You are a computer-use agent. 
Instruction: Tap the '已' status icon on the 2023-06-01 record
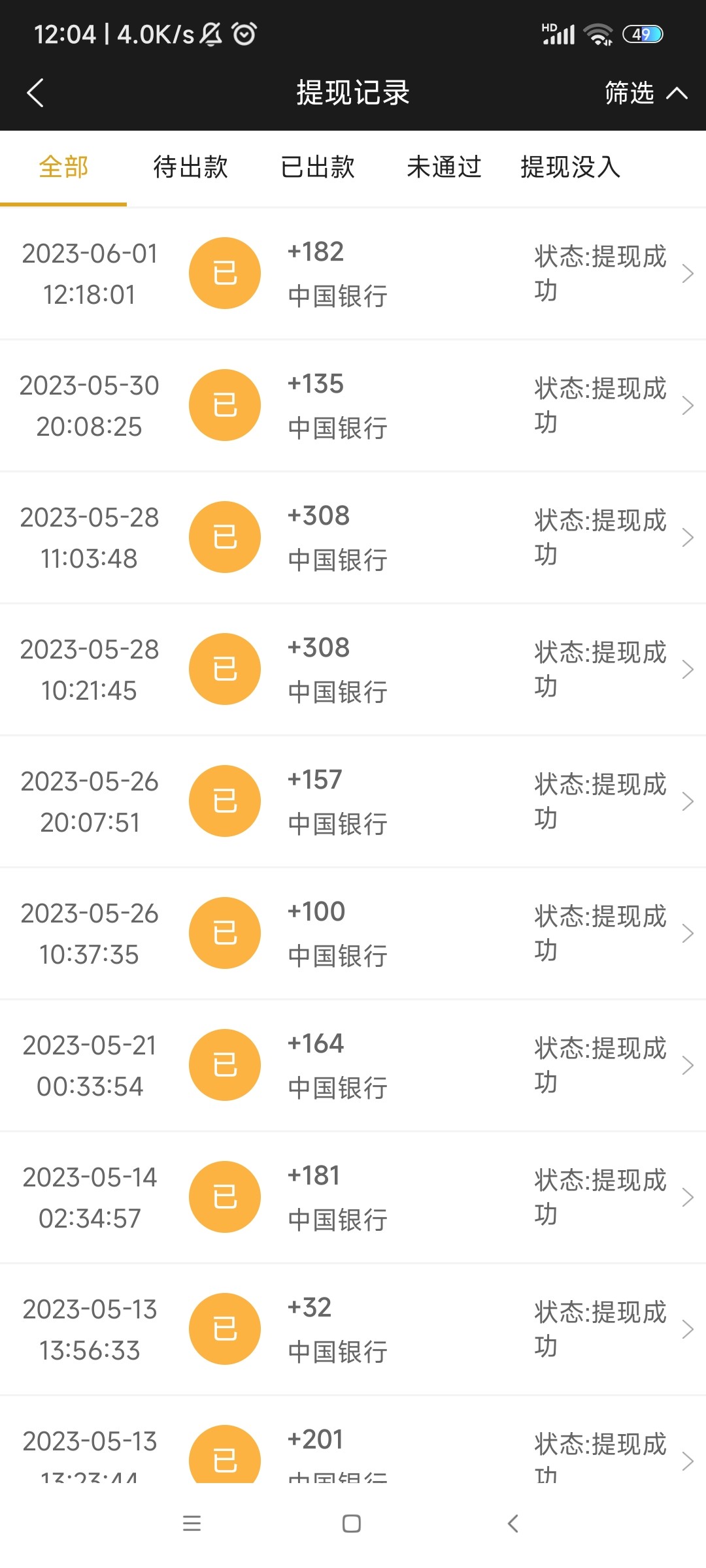224,272
